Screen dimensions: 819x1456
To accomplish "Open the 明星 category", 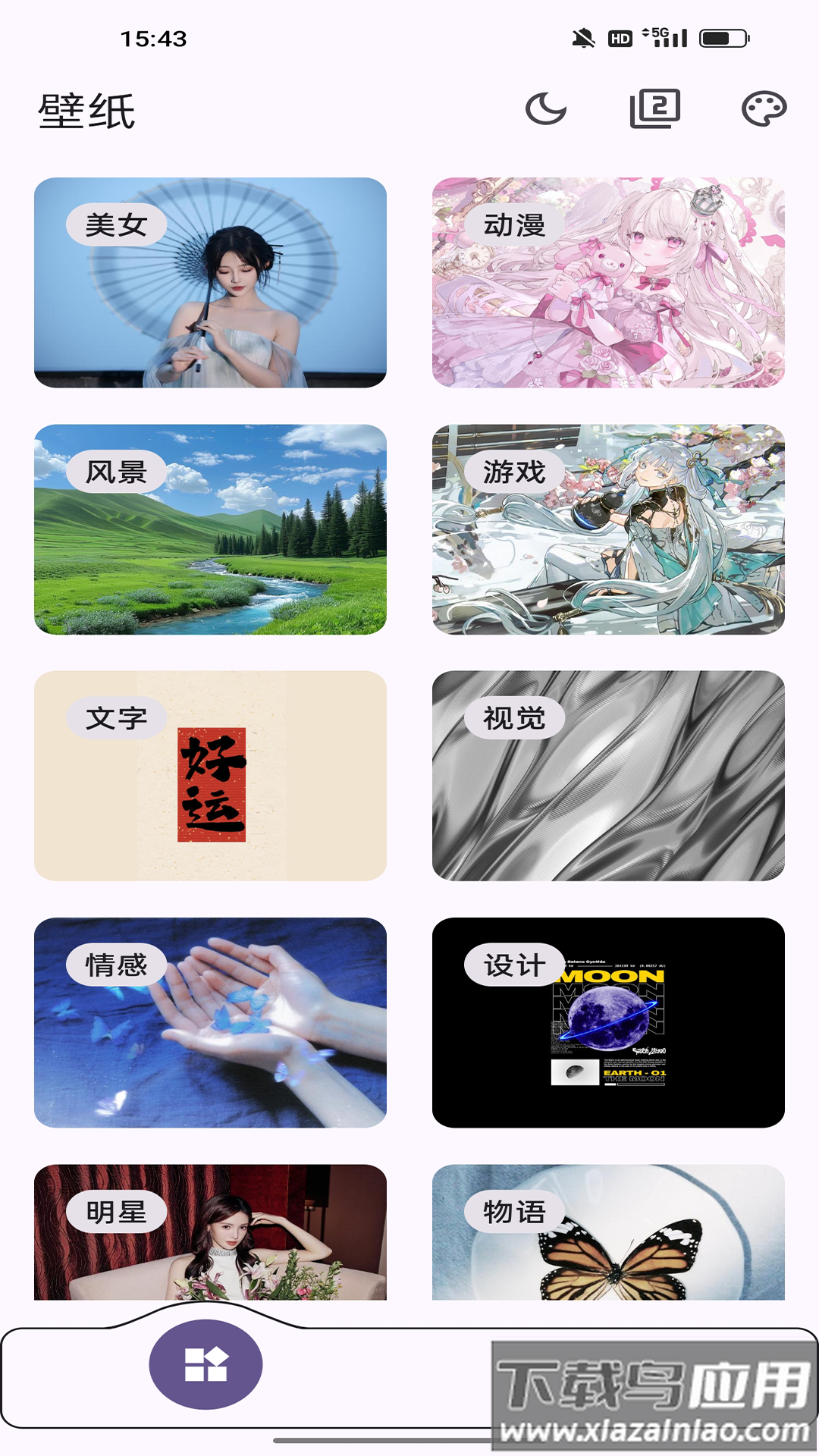I will [x=118, y=1212].
